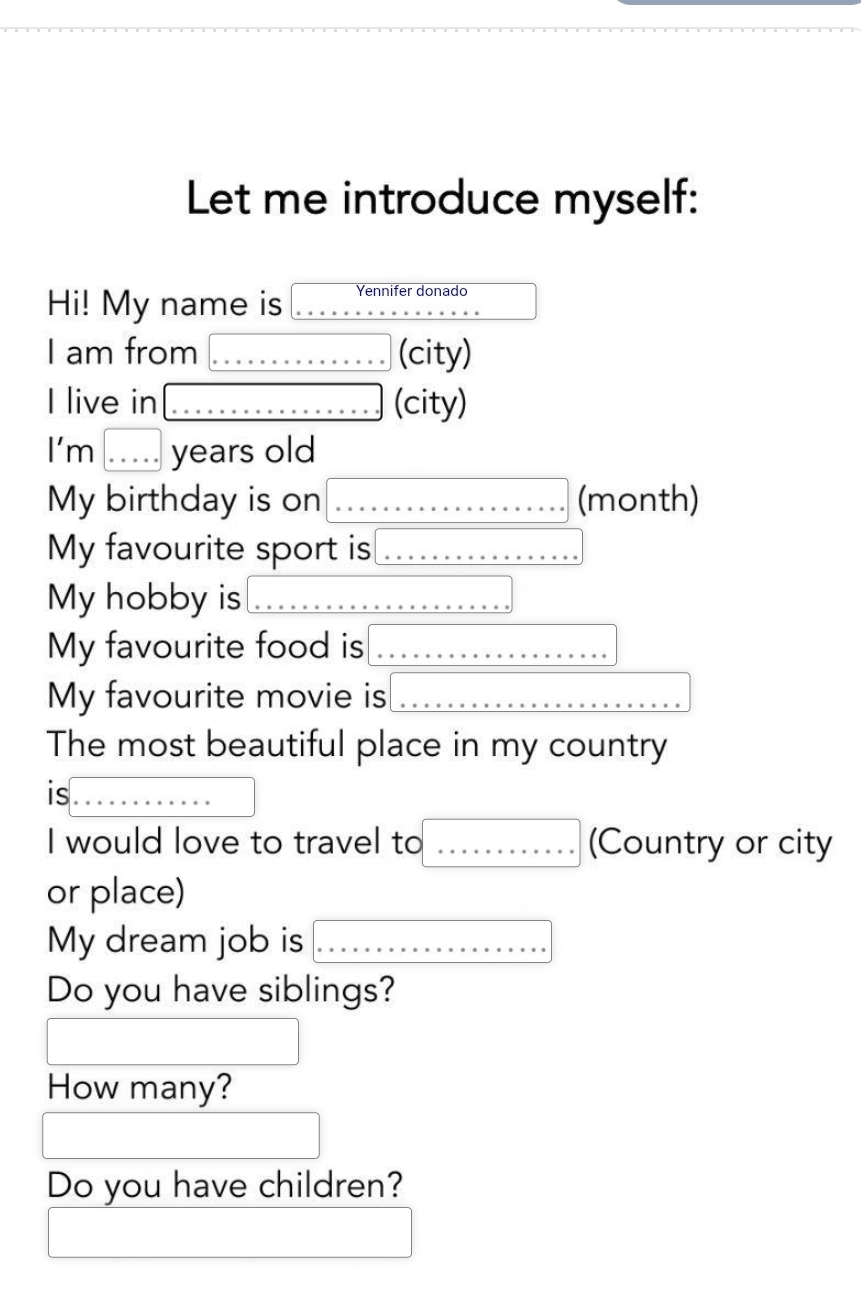Tap the age box before "years old"
Viewport: 861px width, 1308px height.
133,450
